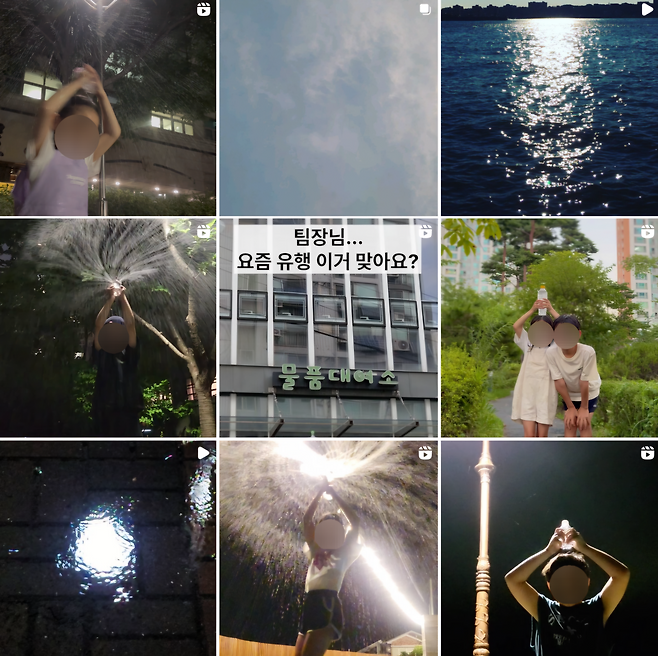Open the reel of girl spraying water under bright light
Viewport: 658px width, 656px height.
(328, 548)
